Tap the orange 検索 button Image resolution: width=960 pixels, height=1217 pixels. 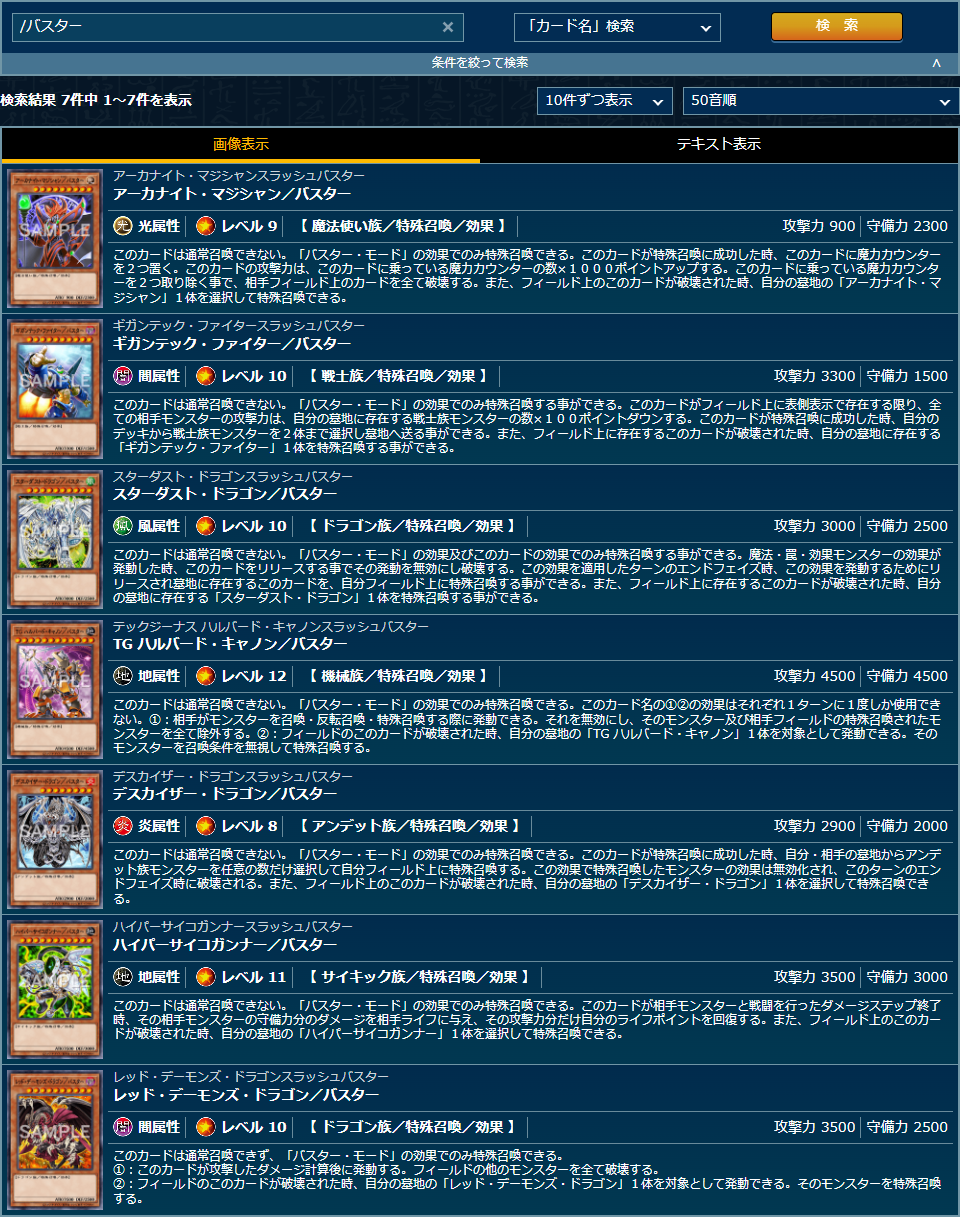pos(836,26)
